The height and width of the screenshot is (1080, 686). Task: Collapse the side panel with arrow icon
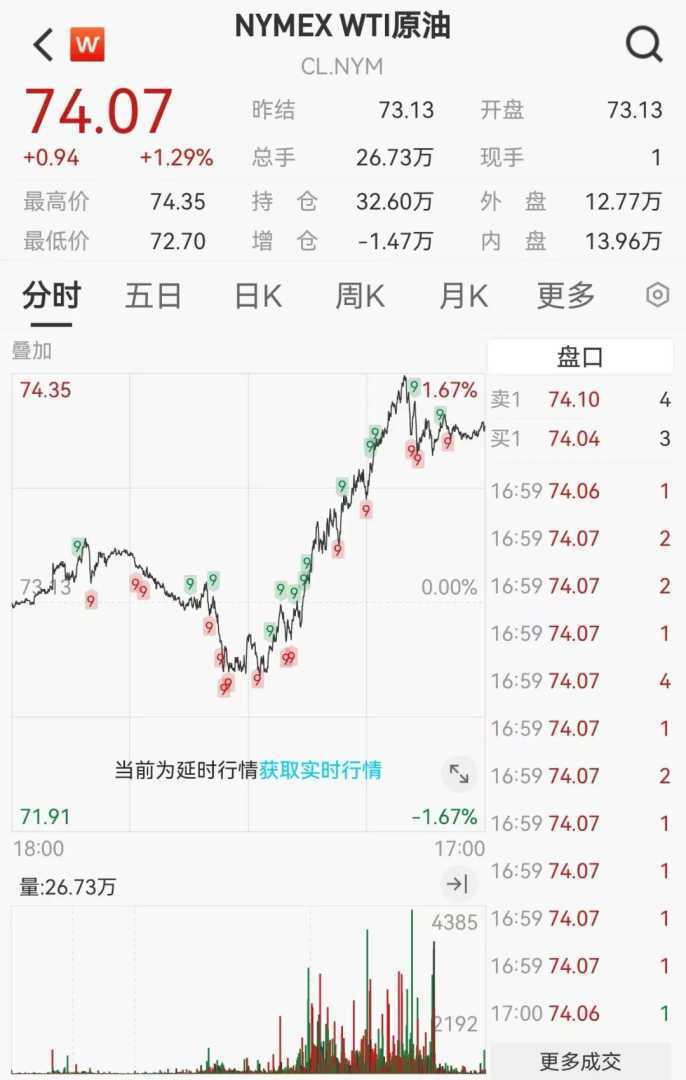[457, 884]
